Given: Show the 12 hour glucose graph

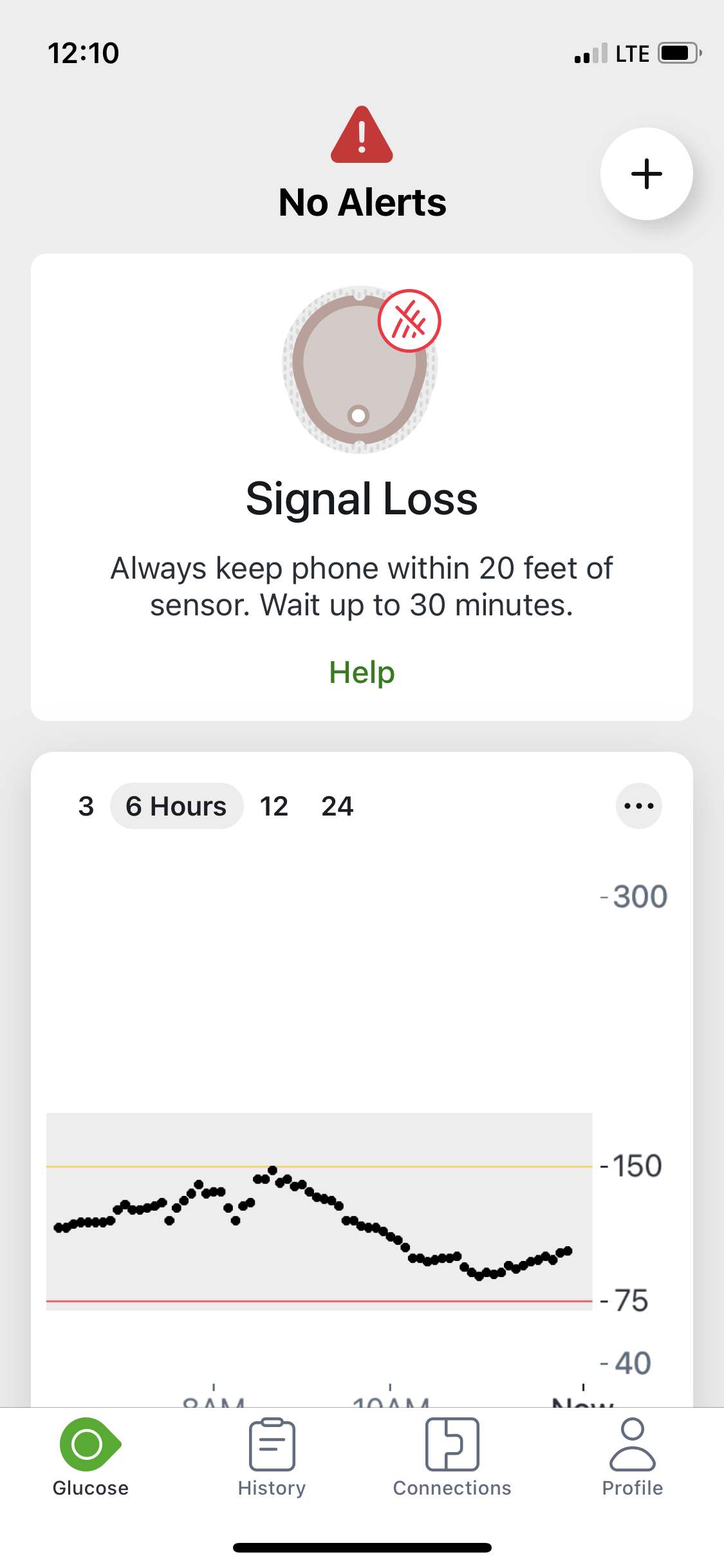Looking at the screenshot, I should pos(274,806).
